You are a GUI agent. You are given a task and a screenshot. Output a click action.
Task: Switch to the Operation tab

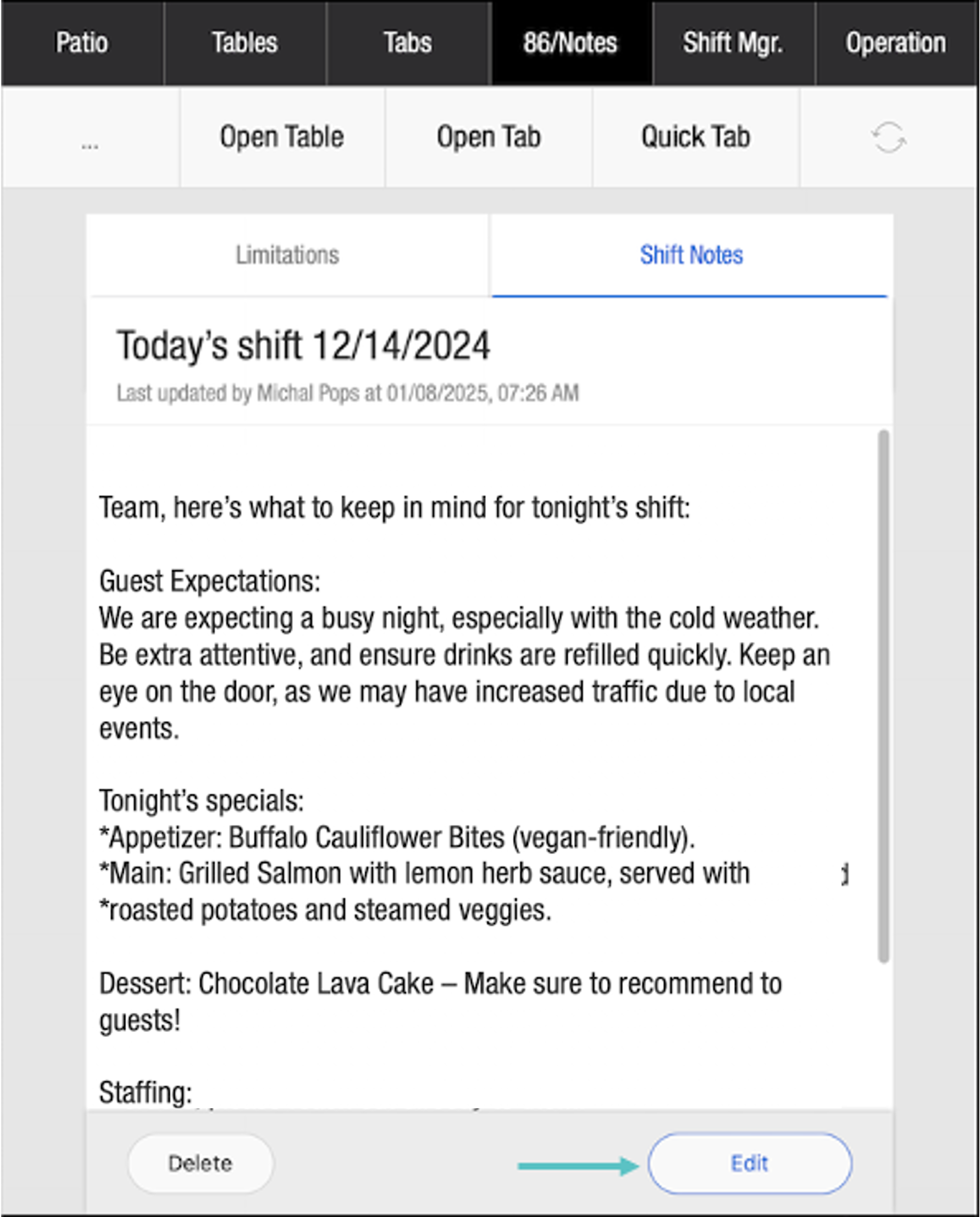895,43
